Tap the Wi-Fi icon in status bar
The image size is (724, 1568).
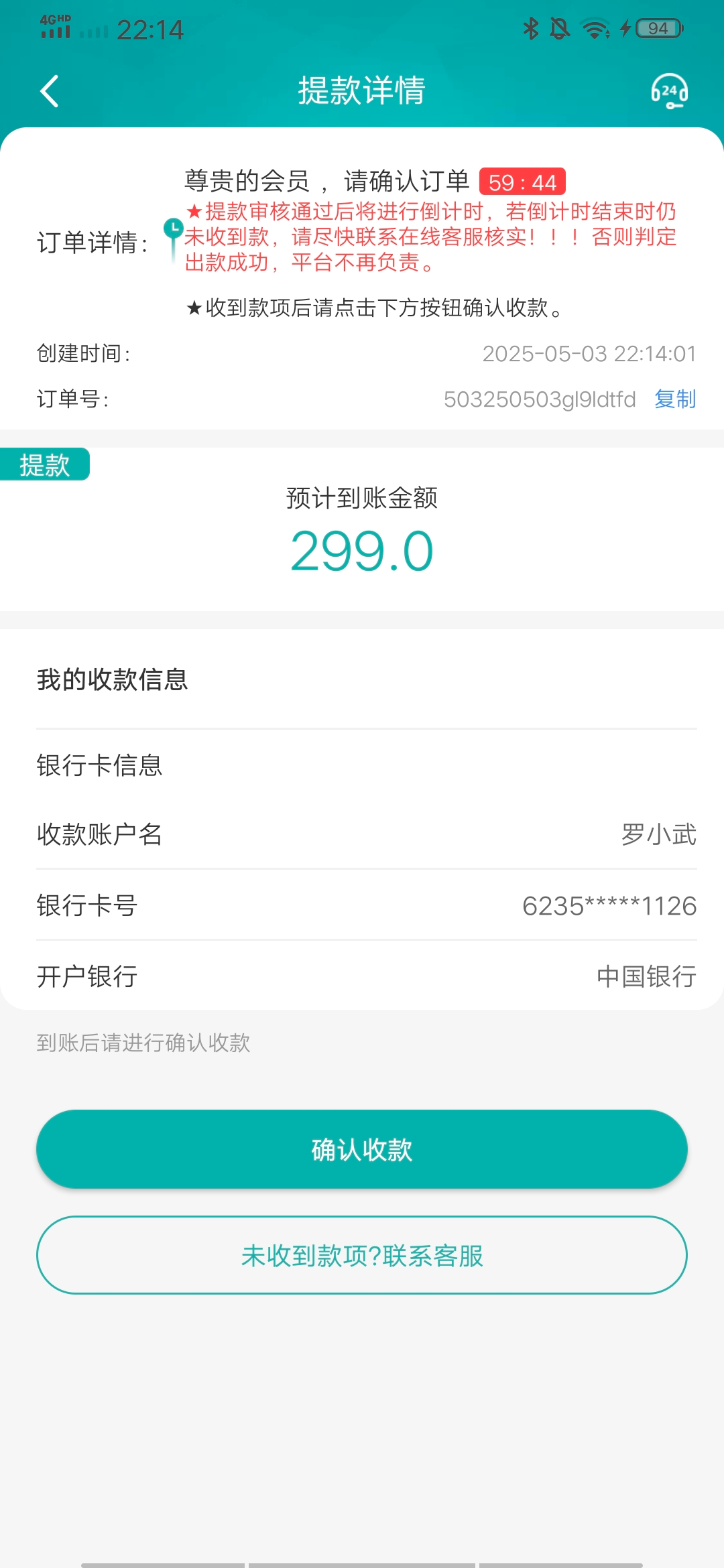(x=593, y=28)
